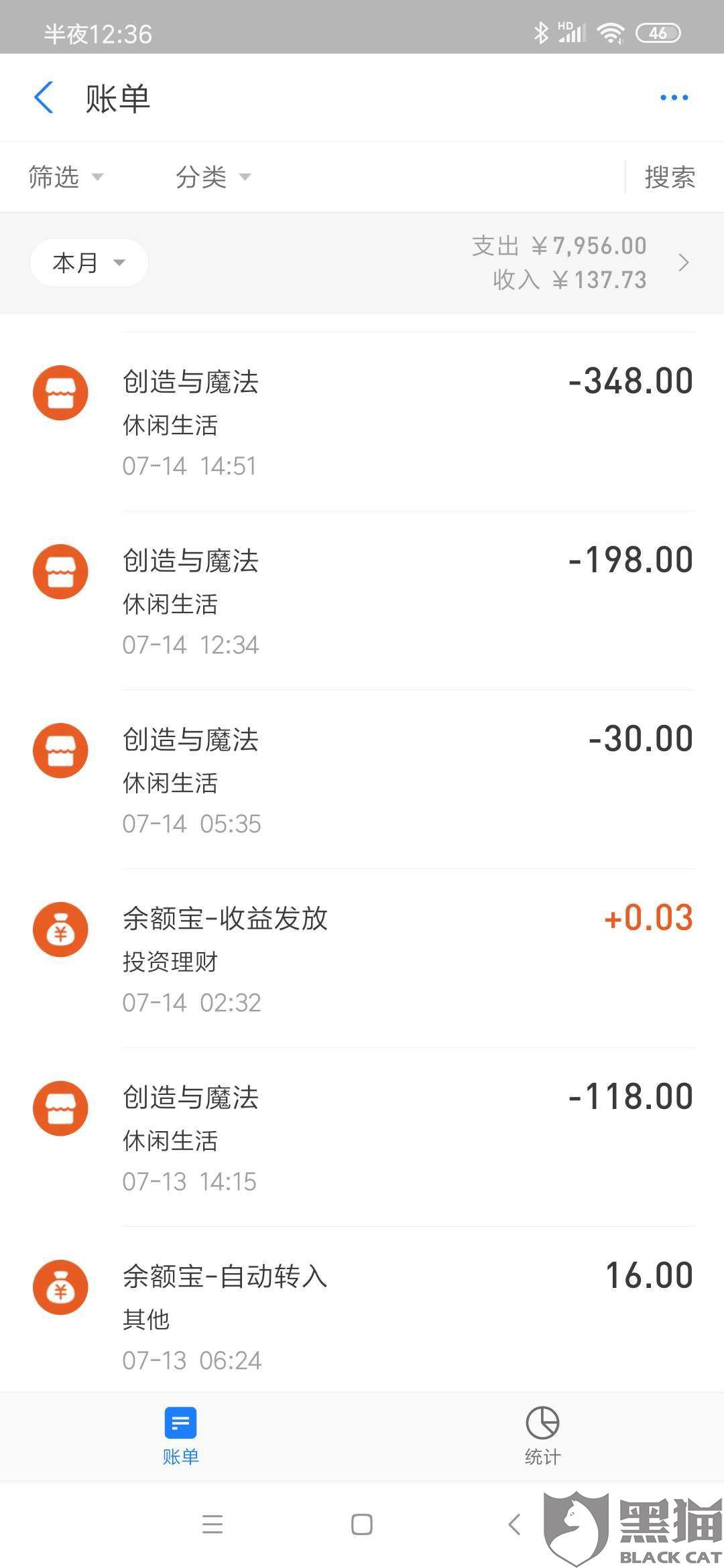Expand the 分类 category dropdown
The image size is (724, 1568).
(x=213, y=178)
